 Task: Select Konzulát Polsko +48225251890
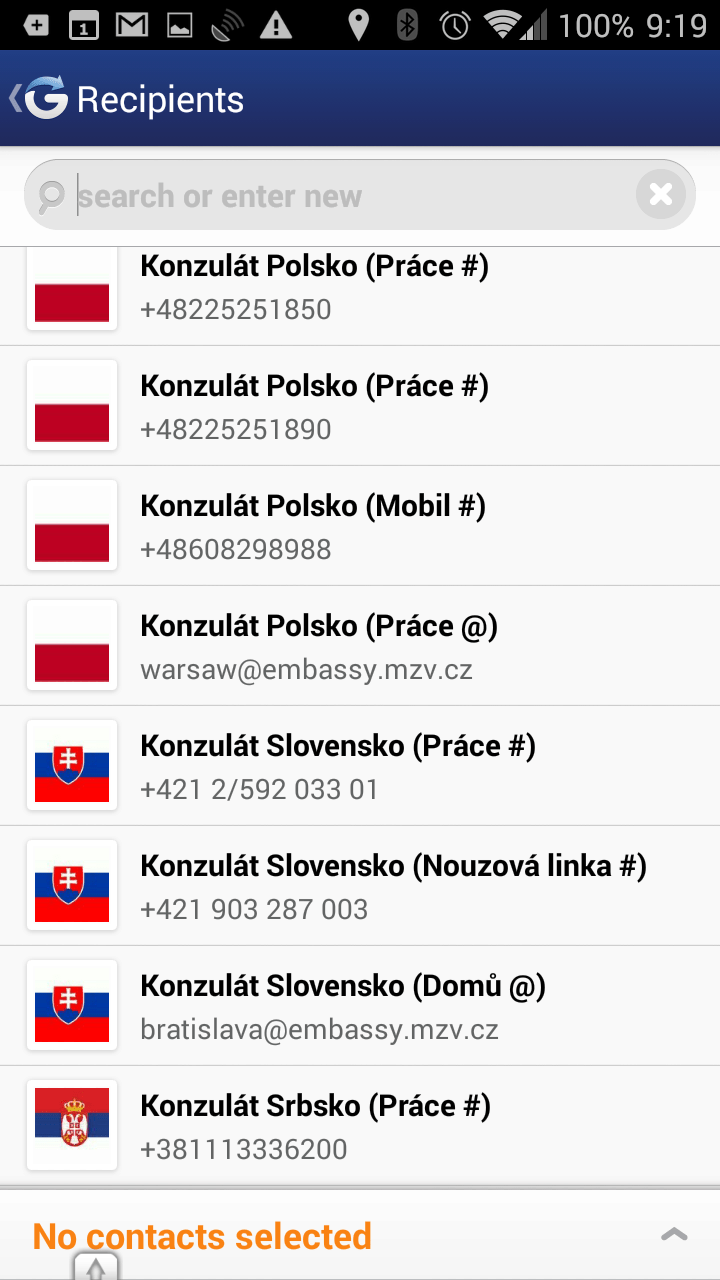point(360,406)
